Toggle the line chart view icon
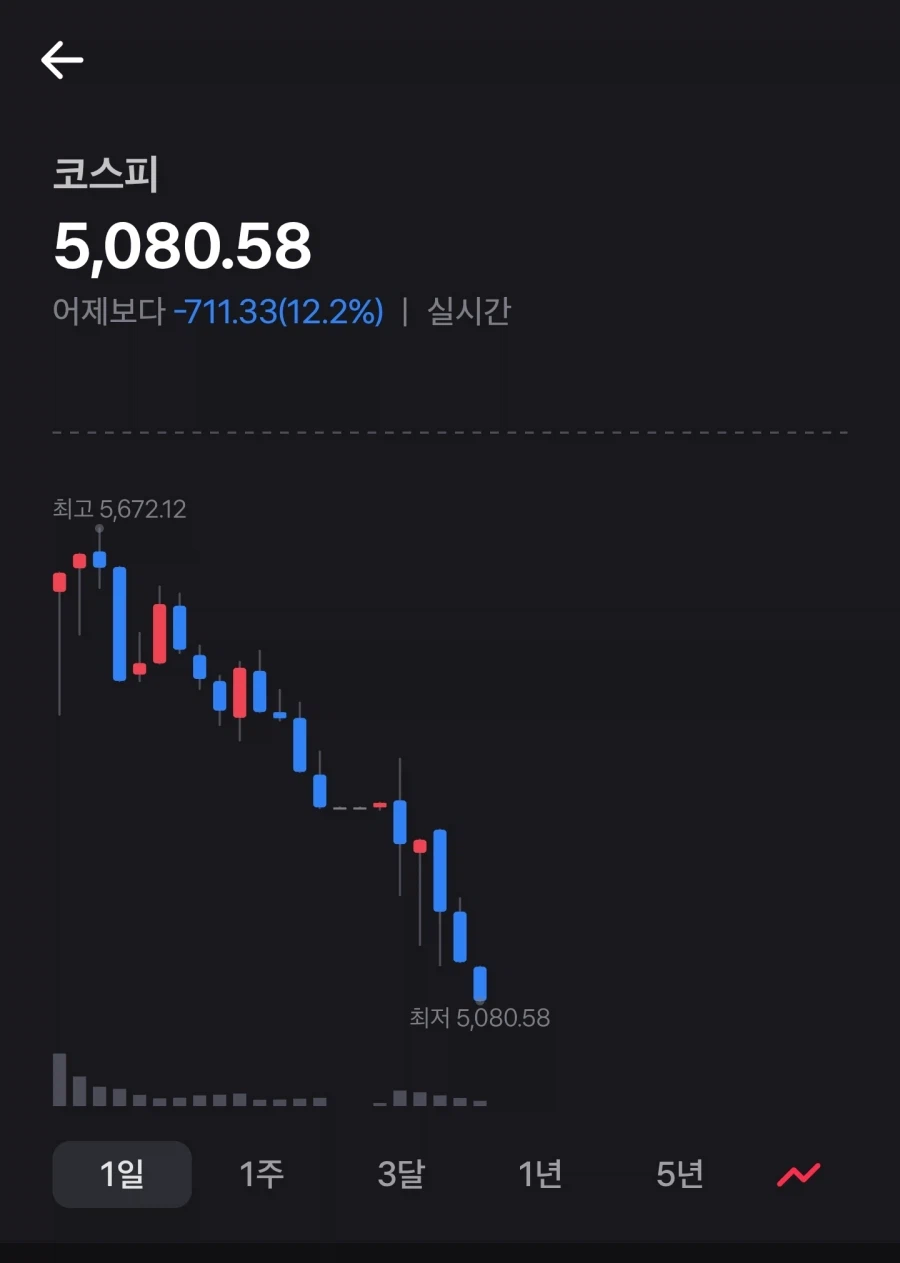The image size is (900, 1263). tap(799, 1174)
